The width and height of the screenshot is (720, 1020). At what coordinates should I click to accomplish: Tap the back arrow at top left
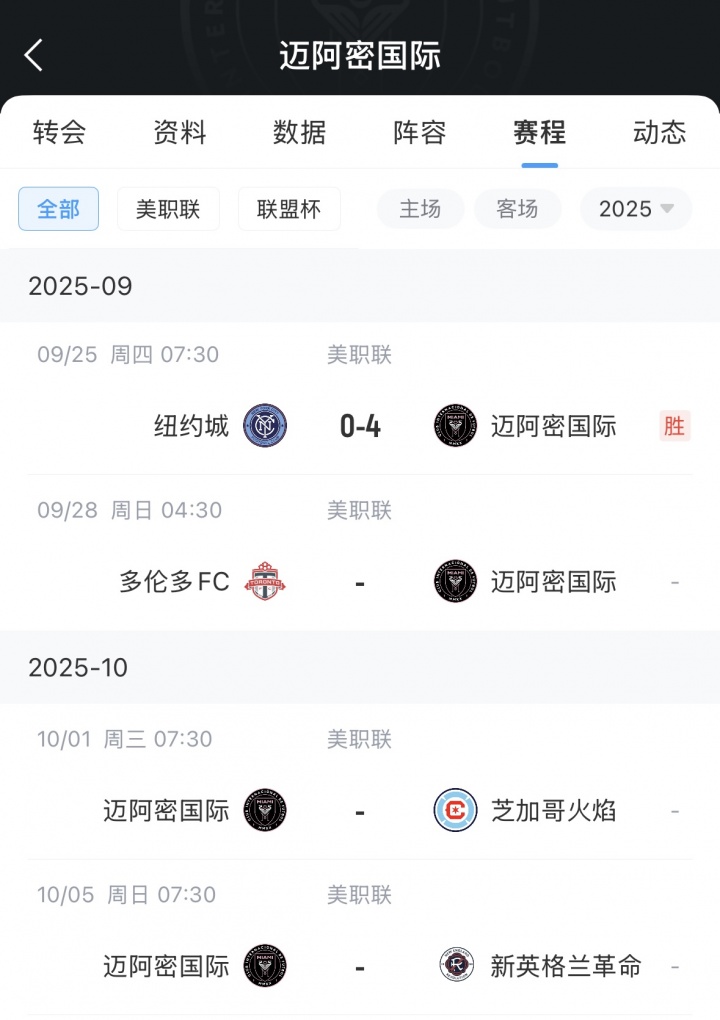(x=35, y=55)
